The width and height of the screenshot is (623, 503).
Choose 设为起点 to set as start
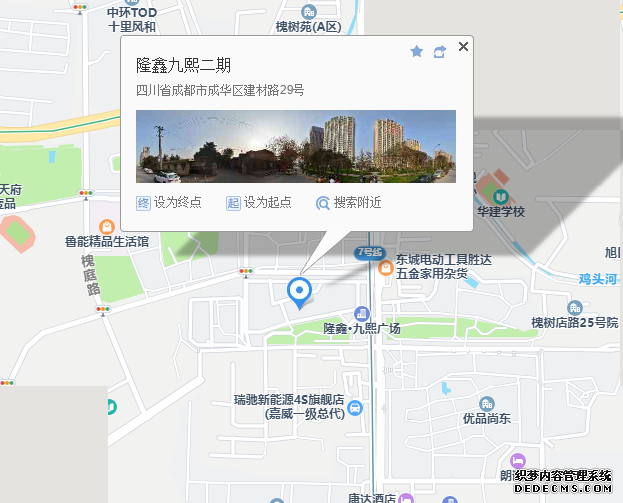pyautogui.click(x=259, y=202)
